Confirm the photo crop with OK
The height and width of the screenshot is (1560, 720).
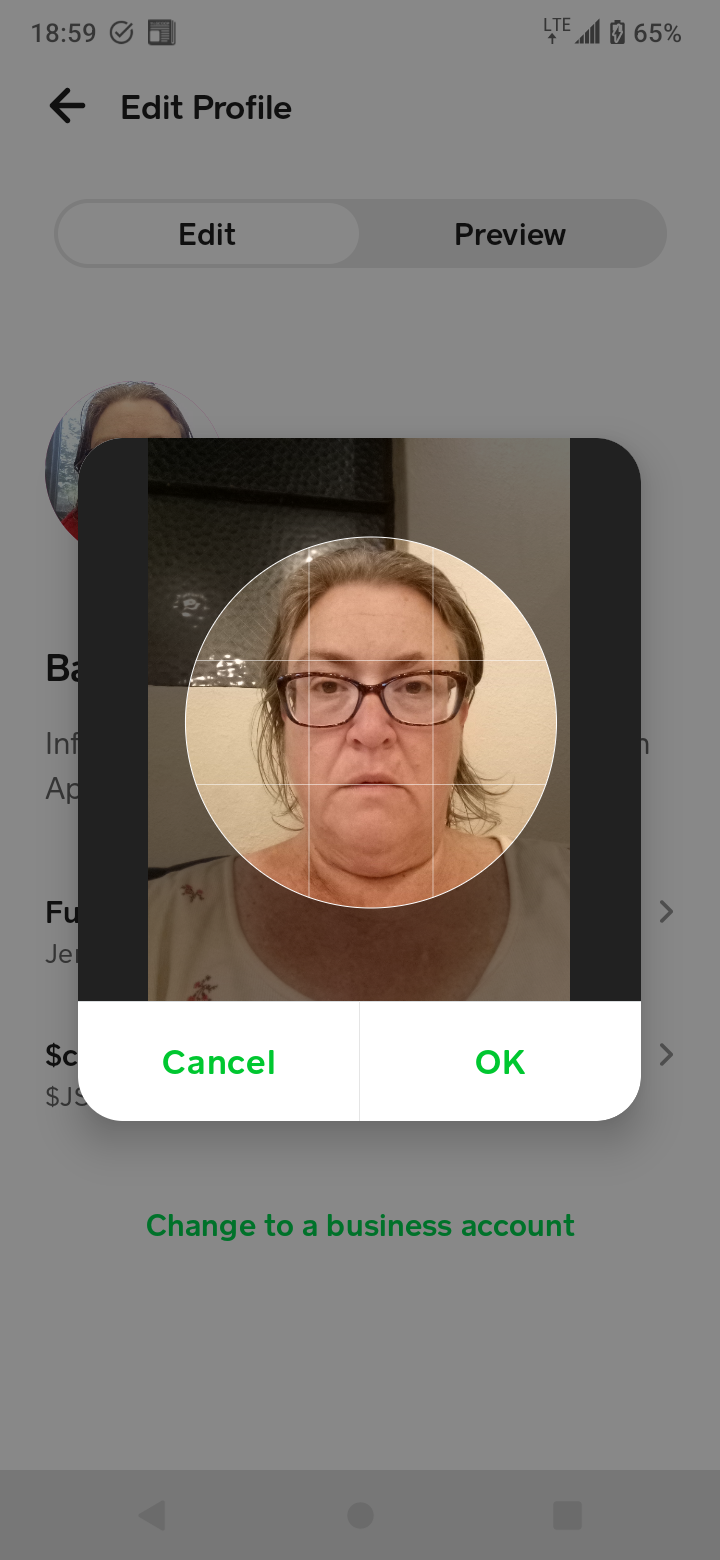point(499,1061)
